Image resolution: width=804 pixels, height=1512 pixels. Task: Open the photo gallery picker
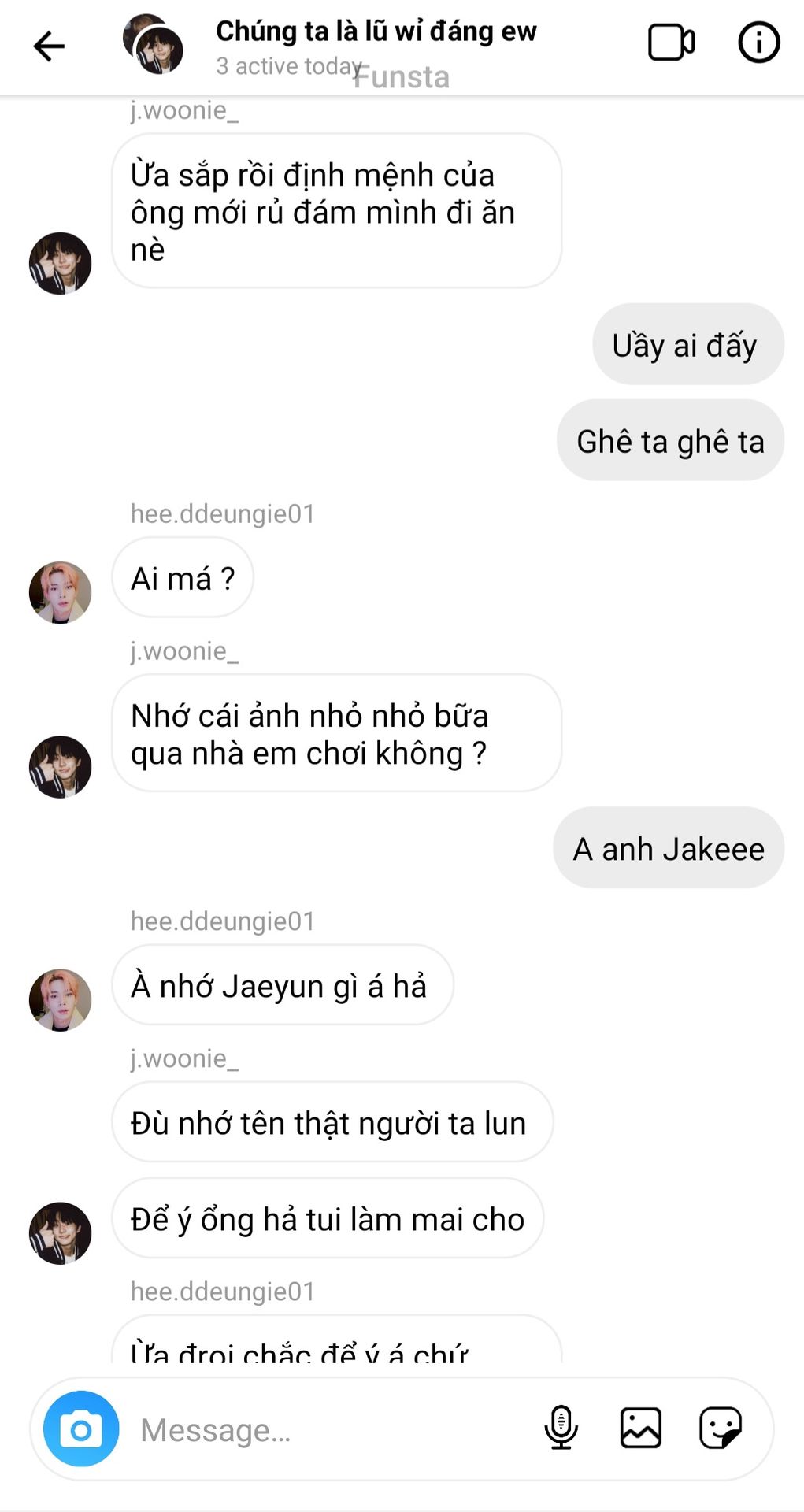click(640, 1428)
